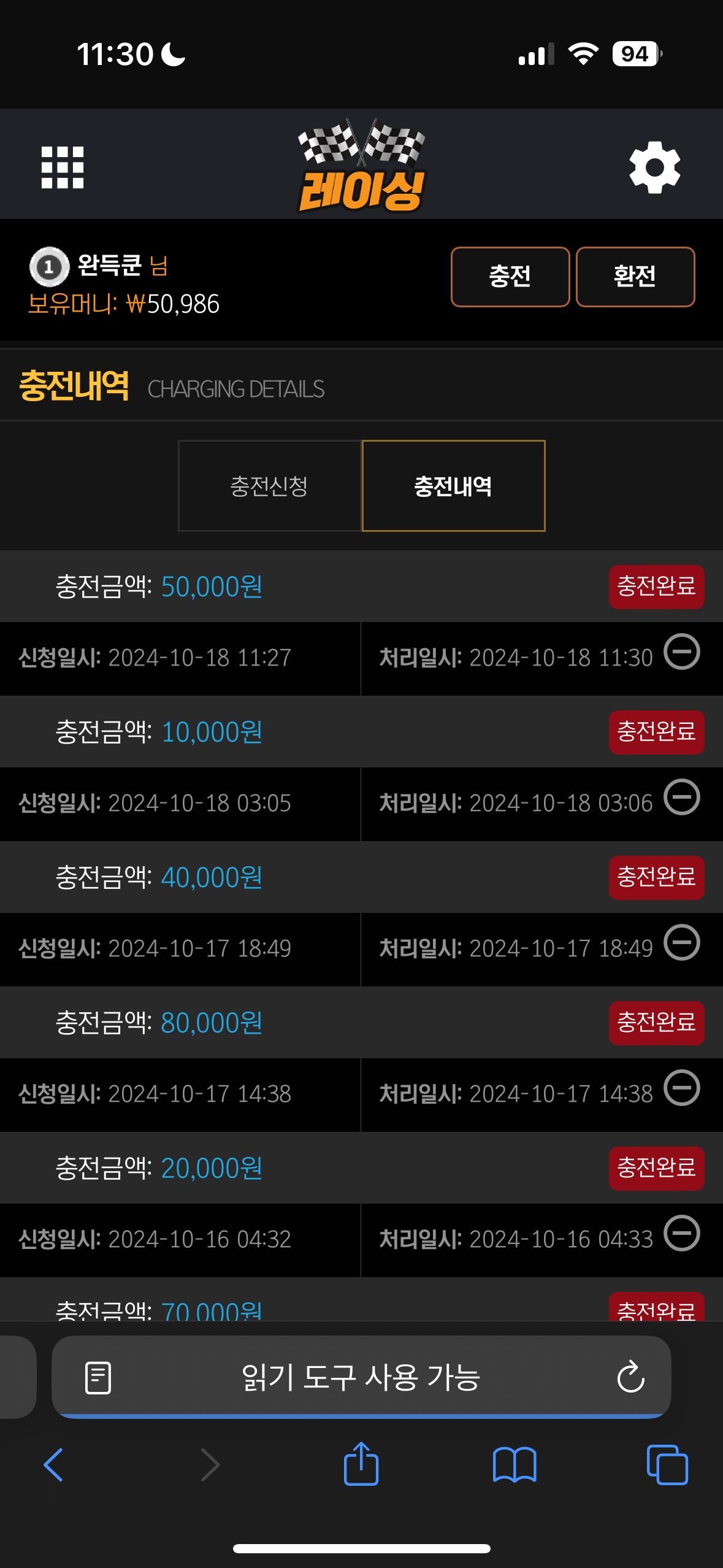
Task: Open browser bookmarks
Action: tap(515, 1465)
